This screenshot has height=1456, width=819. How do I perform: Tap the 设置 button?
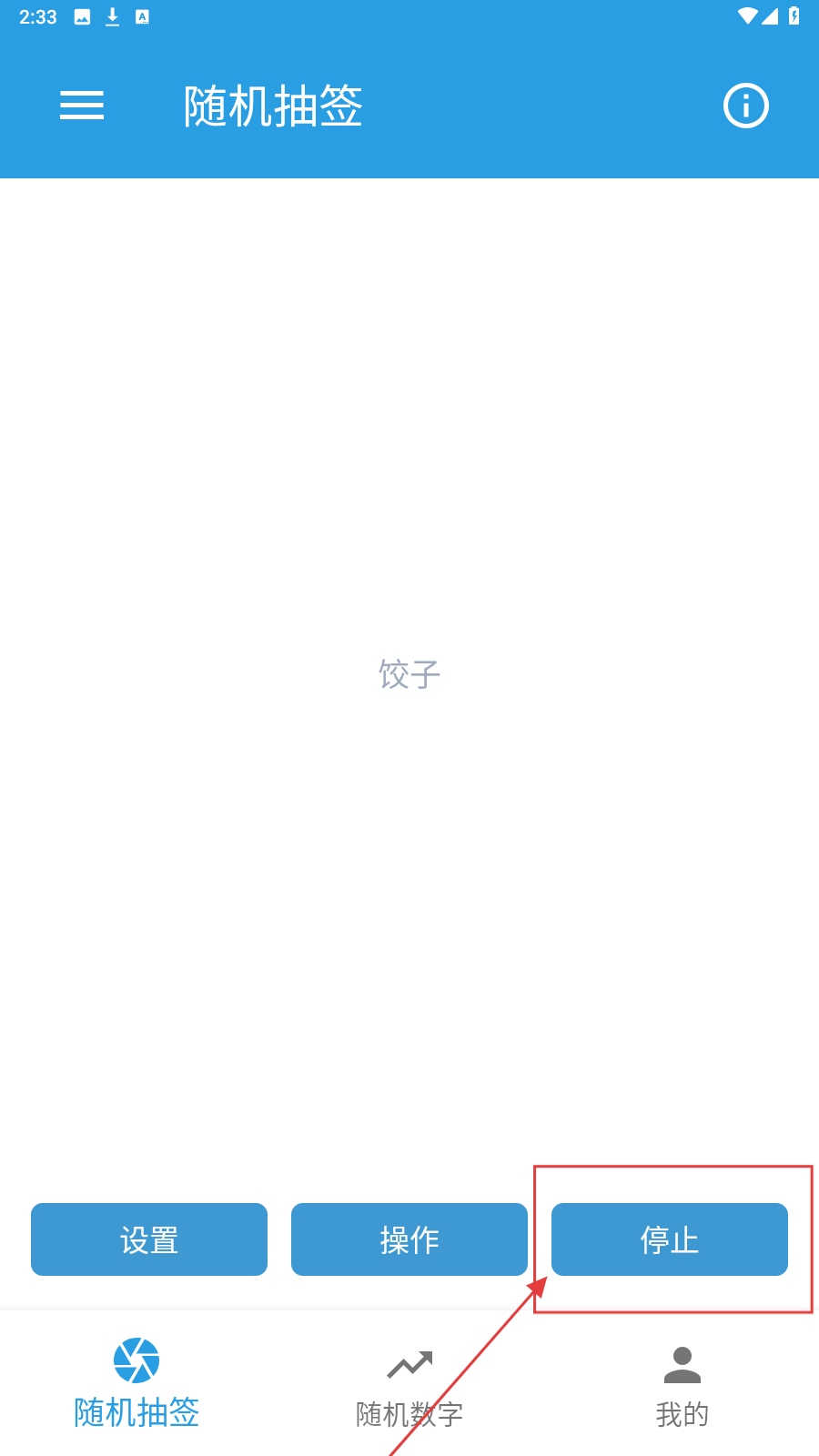[149, 1239]
